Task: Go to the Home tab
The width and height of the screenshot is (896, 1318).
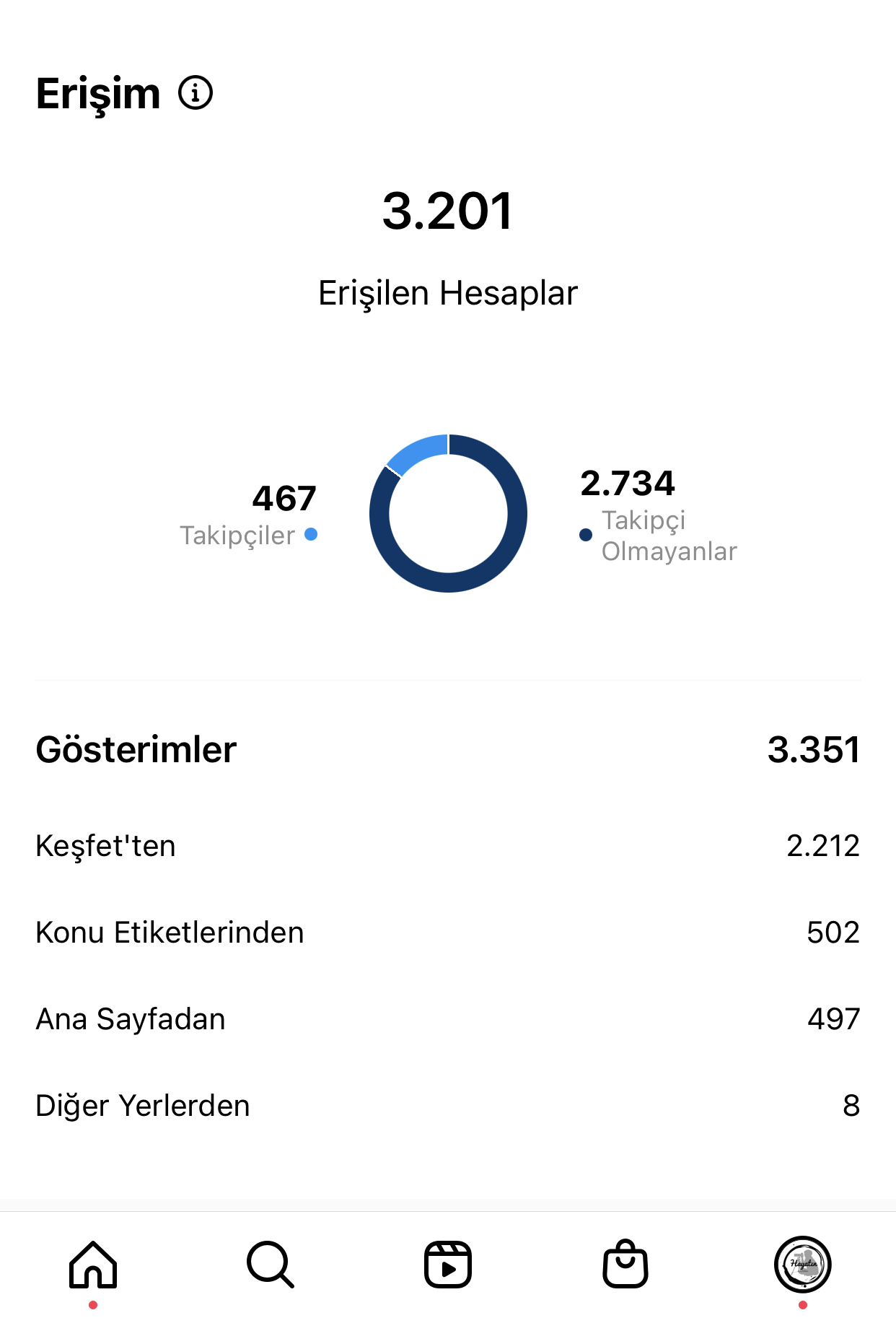Action: point(93,1265)
